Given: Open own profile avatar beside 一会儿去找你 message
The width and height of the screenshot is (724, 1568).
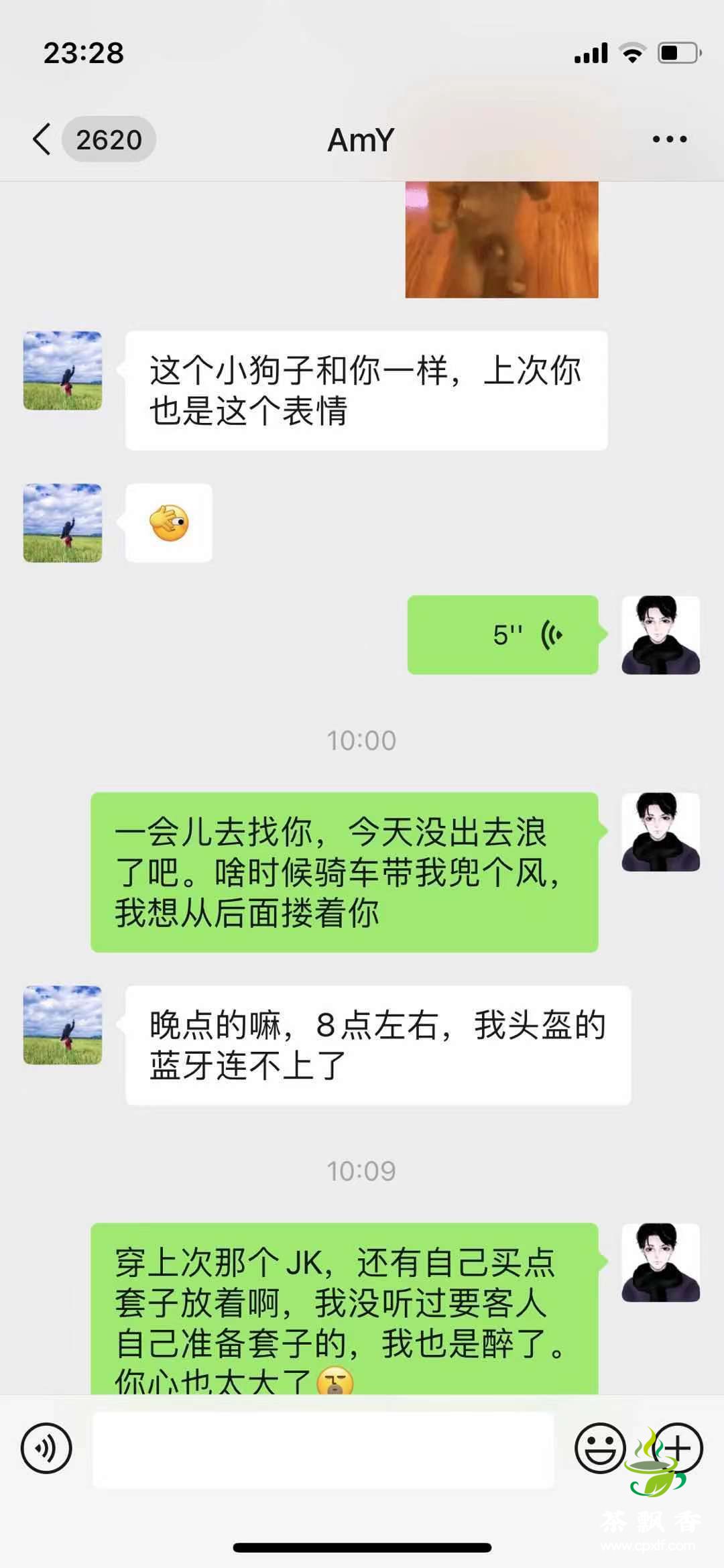Looking at the screenshot, I should point(660,832).
